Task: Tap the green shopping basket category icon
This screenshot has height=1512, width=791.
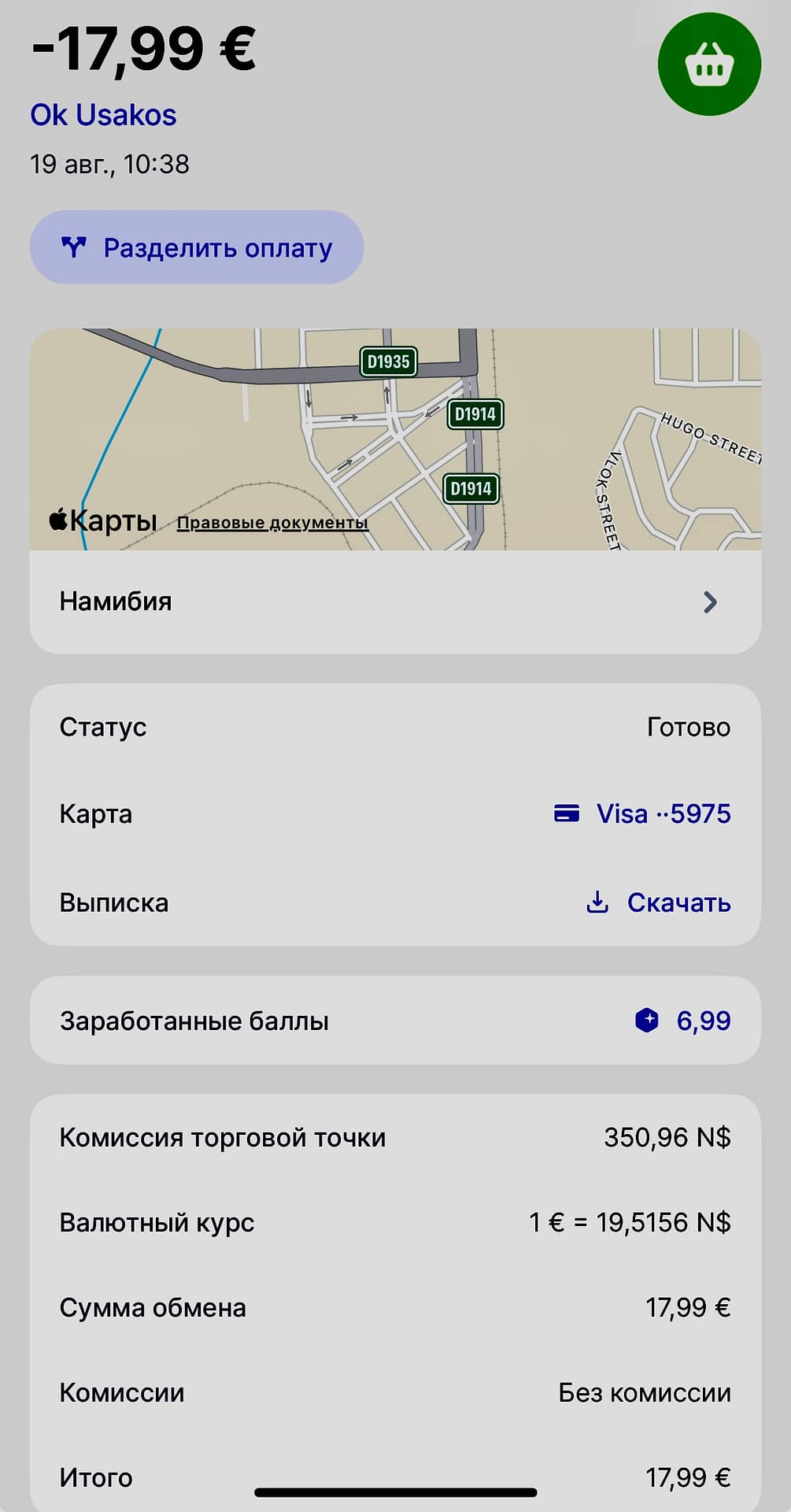Action: click(x=709, y=65)
